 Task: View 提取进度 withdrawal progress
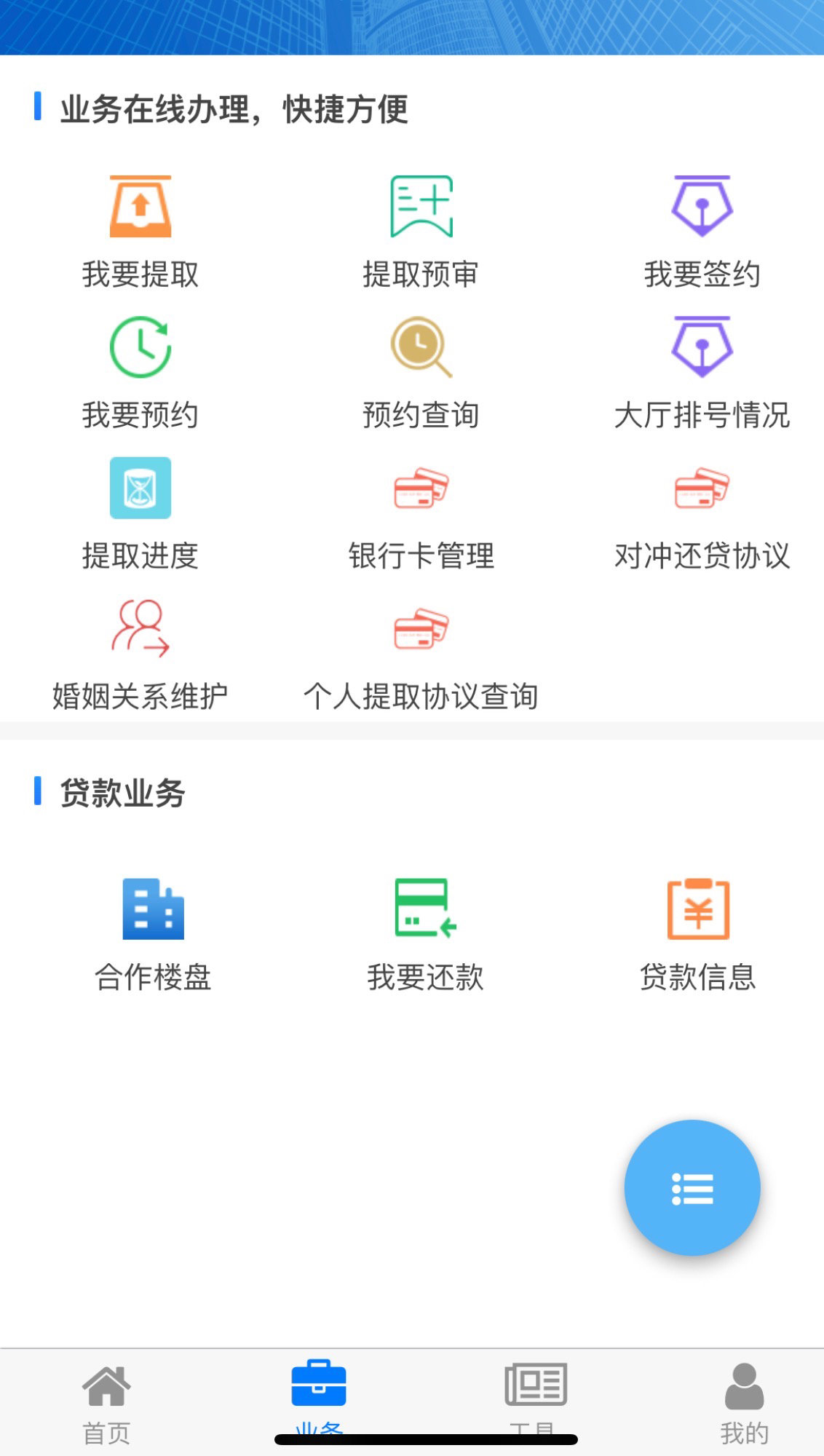point(140,513)
